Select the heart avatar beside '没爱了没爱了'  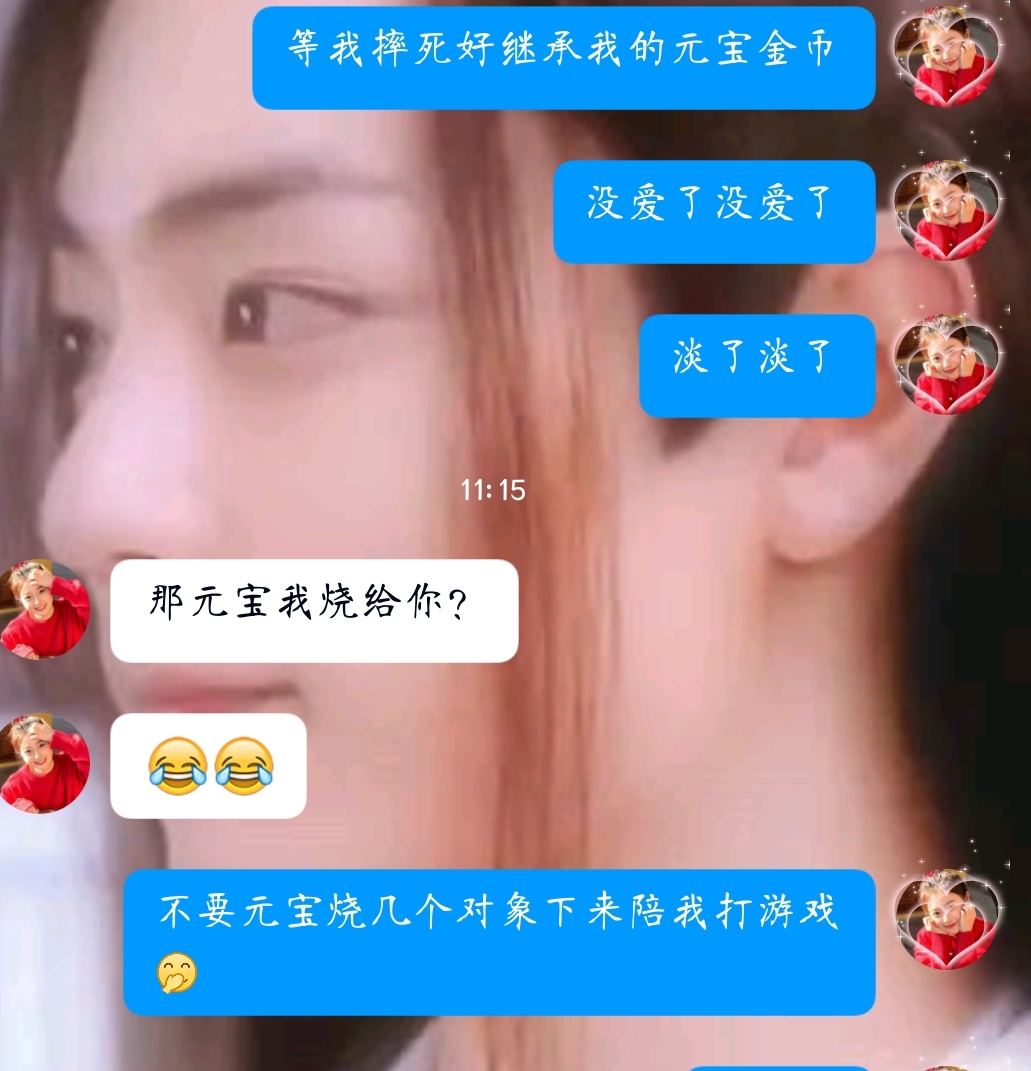tap(947, 212)
